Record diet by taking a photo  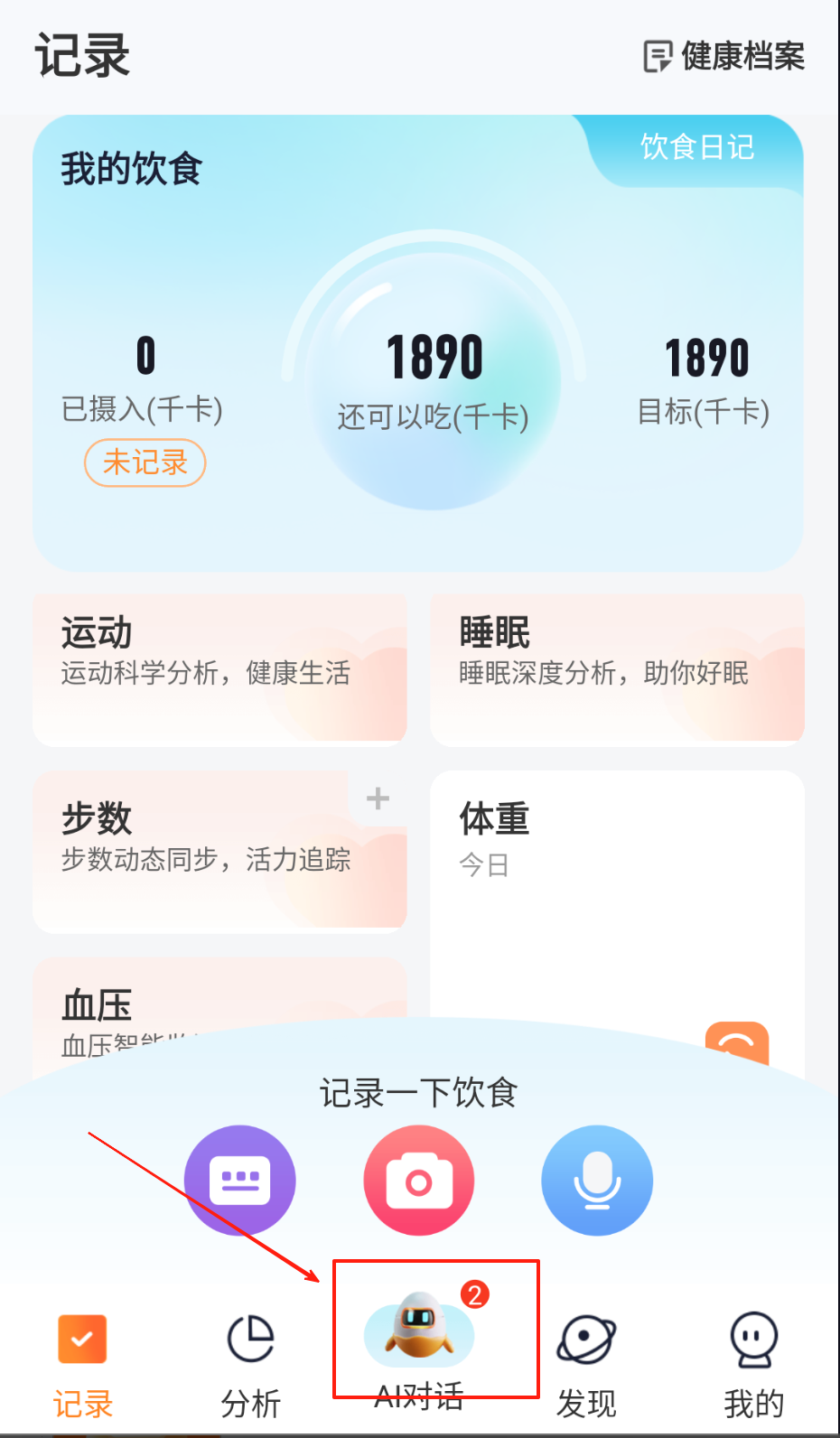(418, 1181)
